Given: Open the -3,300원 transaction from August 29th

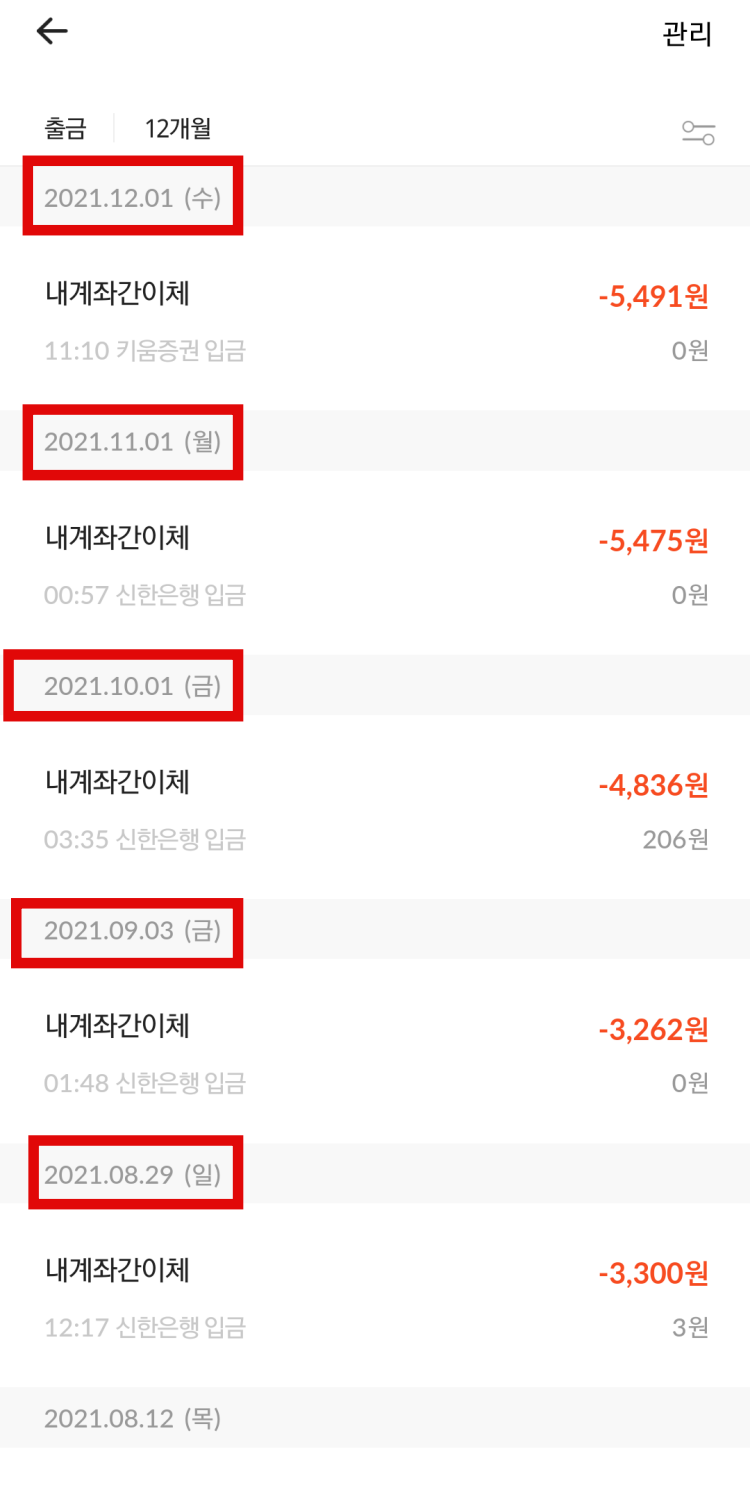Looking at the screenshot, I should 375,1296.
